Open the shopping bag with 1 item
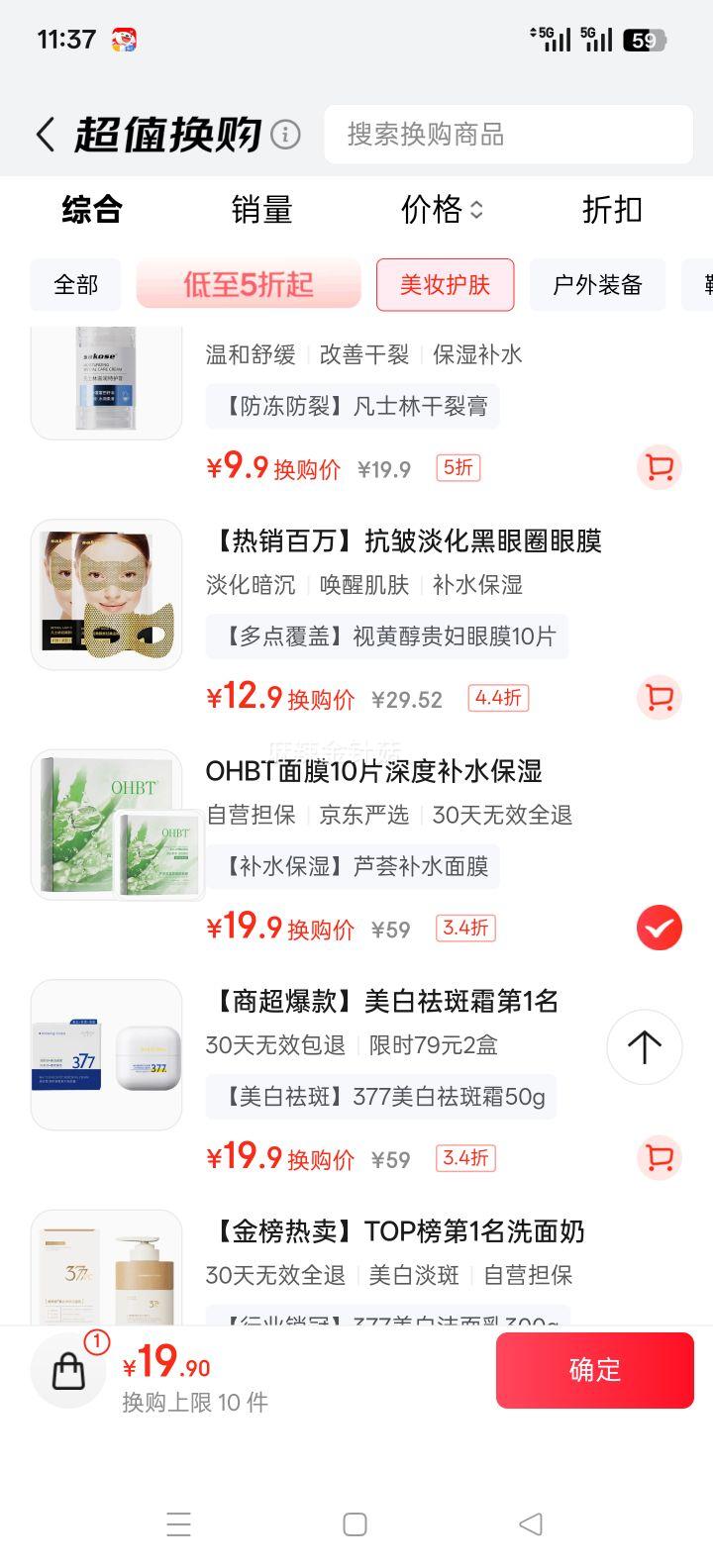 [x=68, y=1371]
